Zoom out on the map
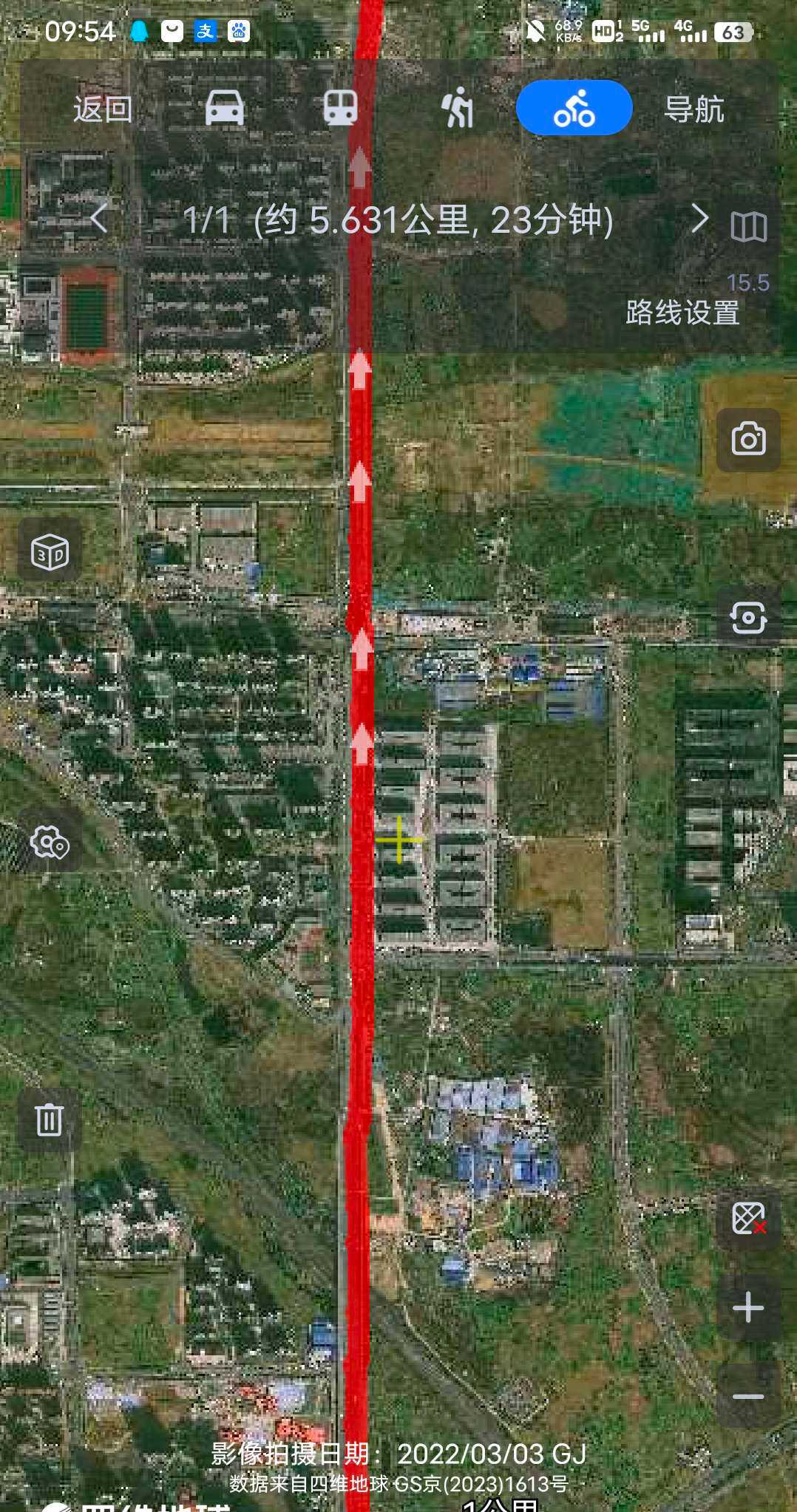 pos(748,1396)
